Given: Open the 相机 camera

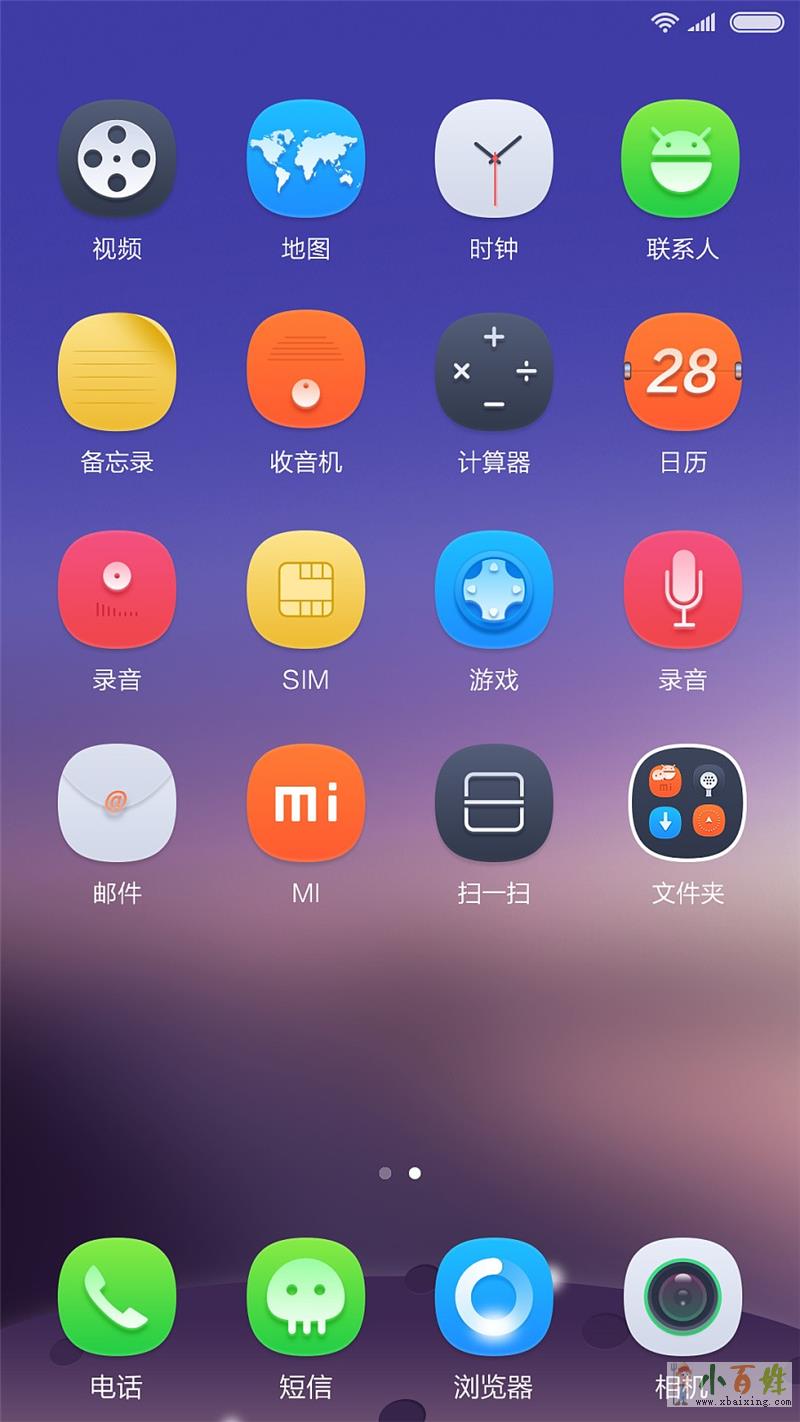Looking at the screenshot, I should (682, 1297).
